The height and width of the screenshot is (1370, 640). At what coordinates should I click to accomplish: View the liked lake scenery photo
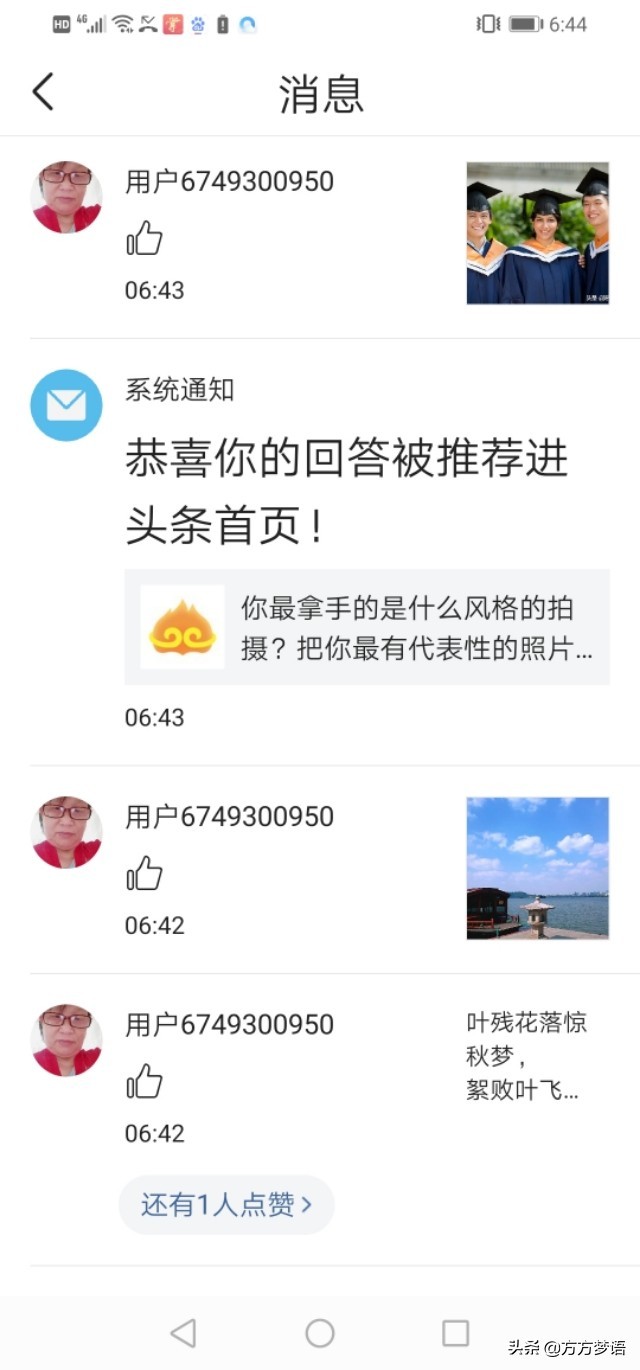[537, 867]
